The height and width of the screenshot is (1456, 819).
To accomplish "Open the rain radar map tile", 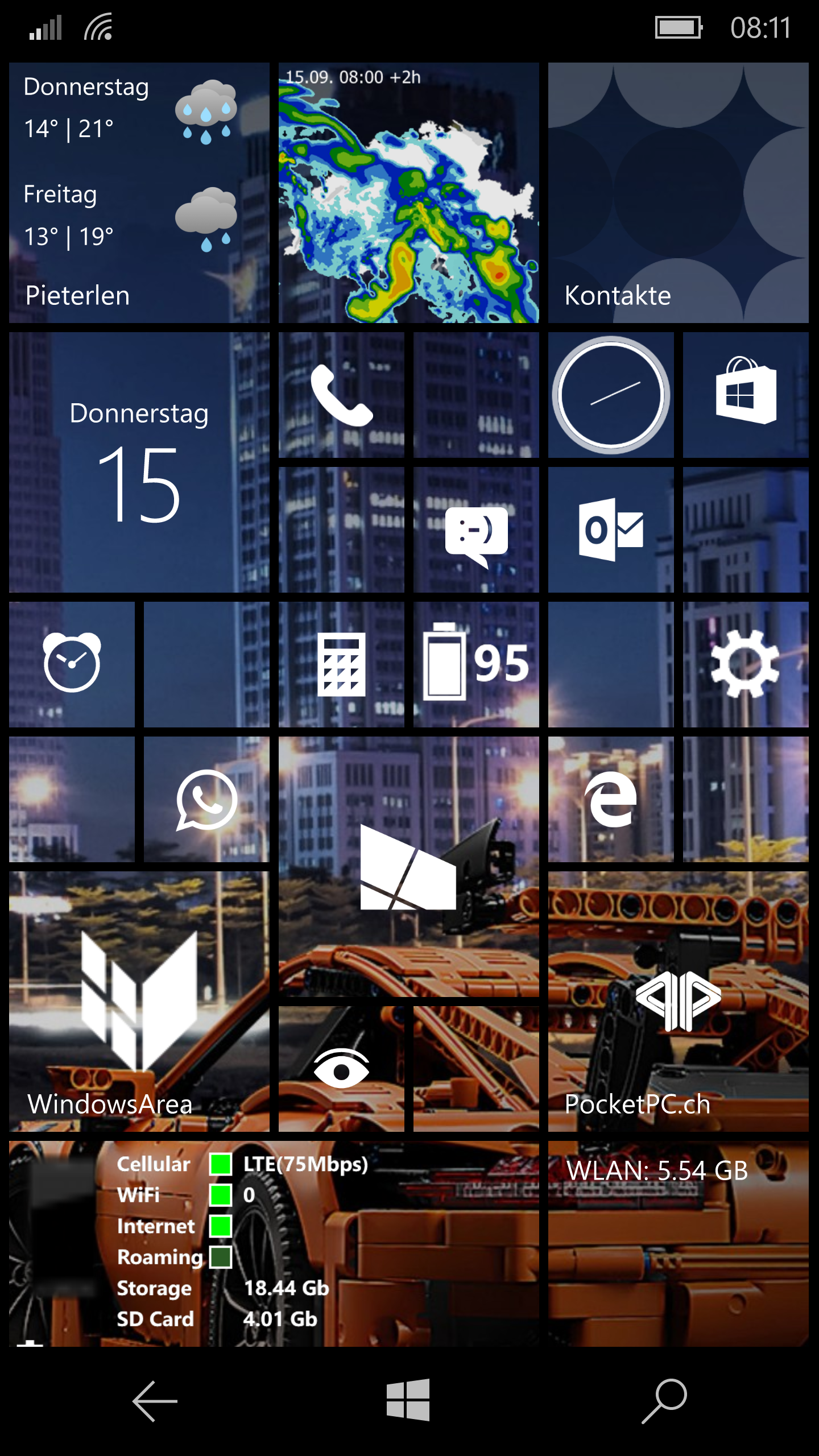I will click(409, 193).
